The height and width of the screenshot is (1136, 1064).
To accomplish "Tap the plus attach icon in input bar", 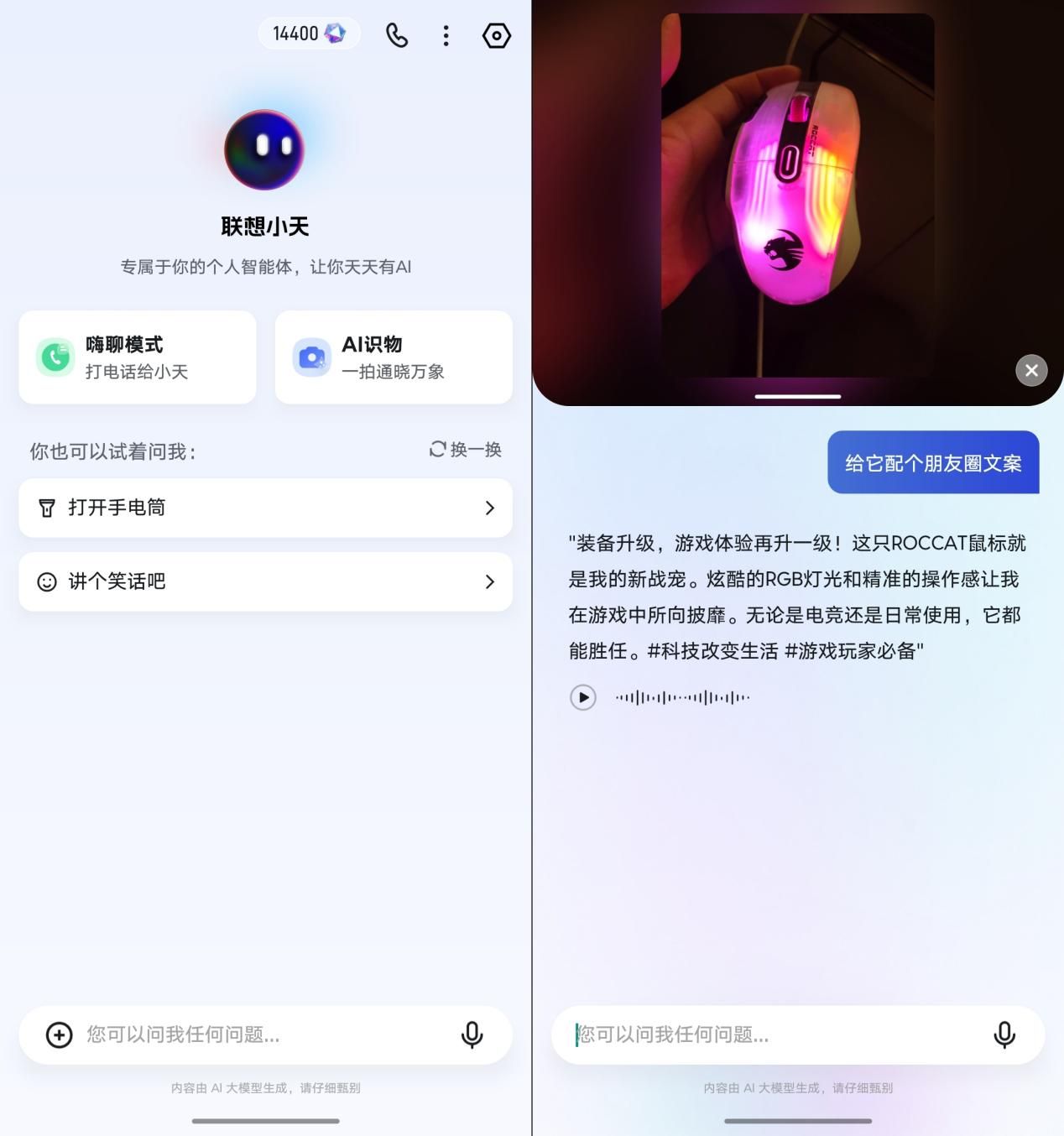I will click(59, 1034).
